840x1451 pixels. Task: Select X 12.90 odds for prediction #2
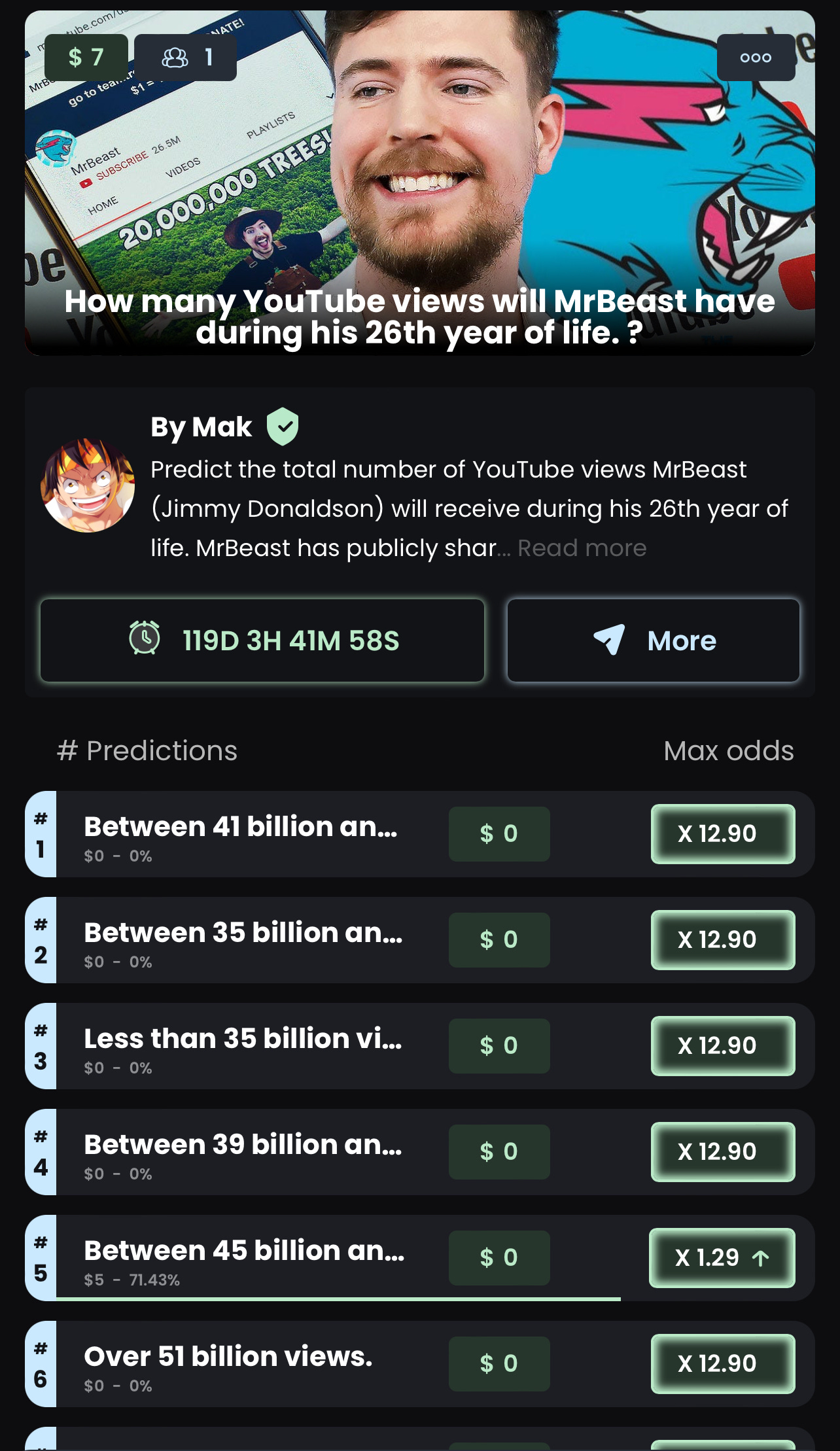click(x=723, y=940)
